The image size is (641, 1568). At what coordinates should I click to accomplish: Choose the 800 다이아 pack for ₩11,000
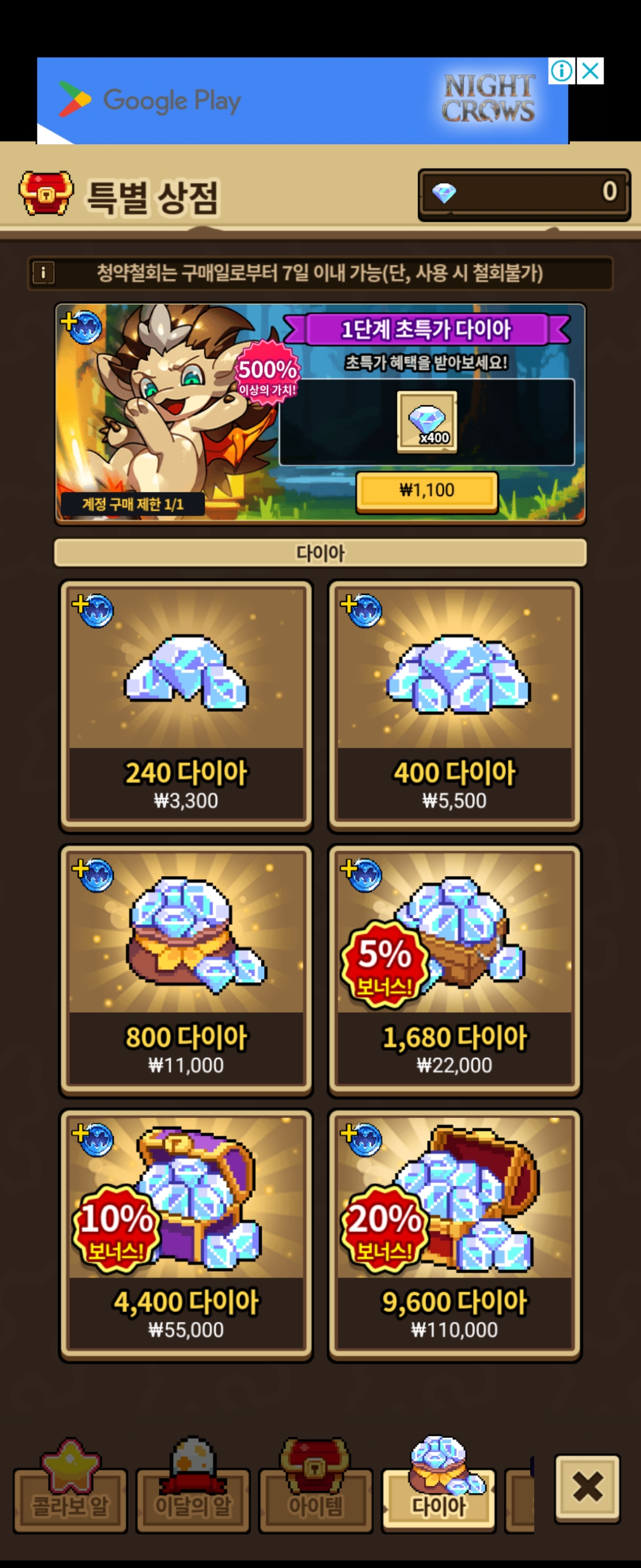tap(186, 971)
